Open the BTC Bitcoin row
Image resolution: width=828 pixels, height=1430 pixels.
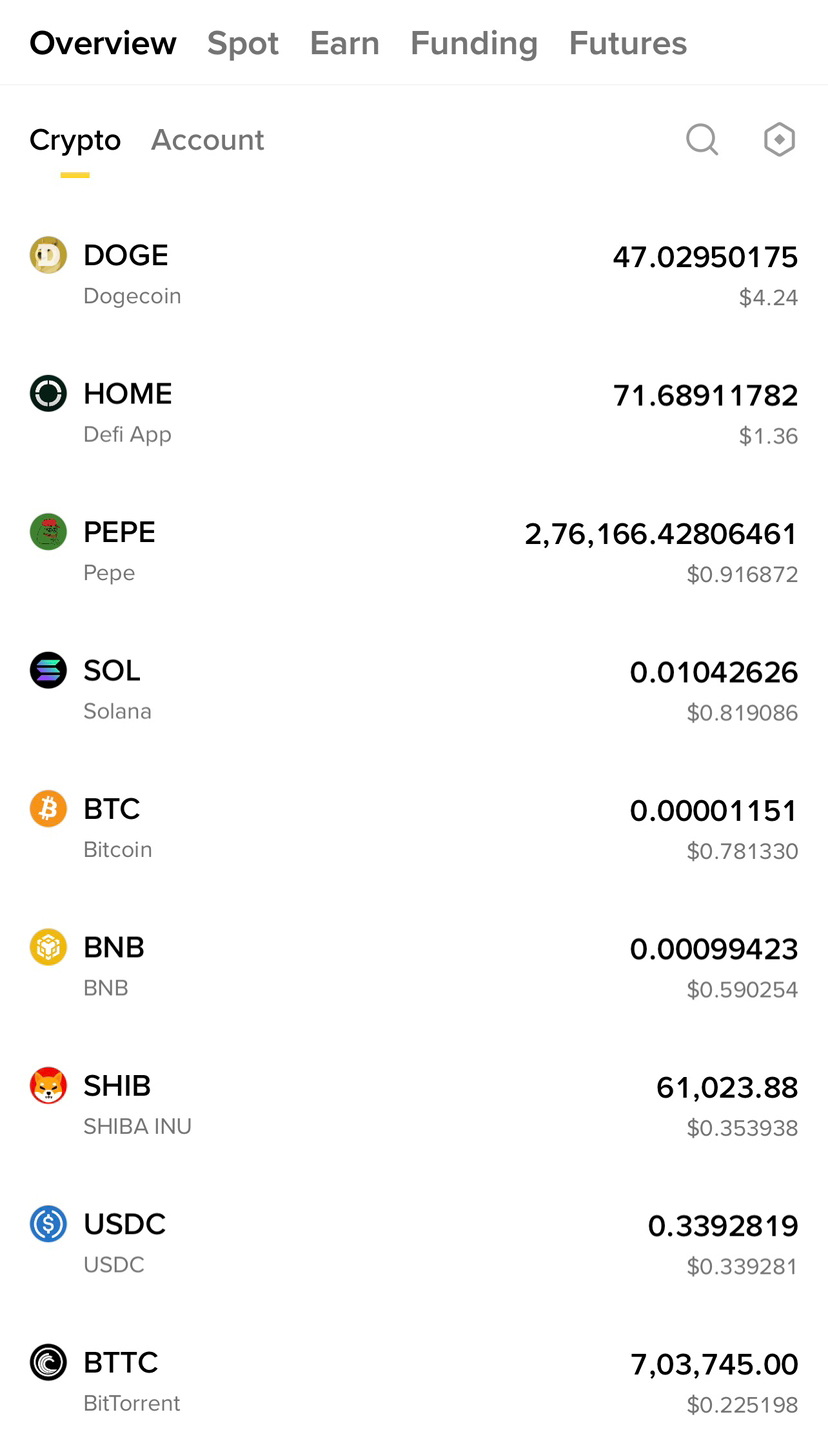(414, 828)
